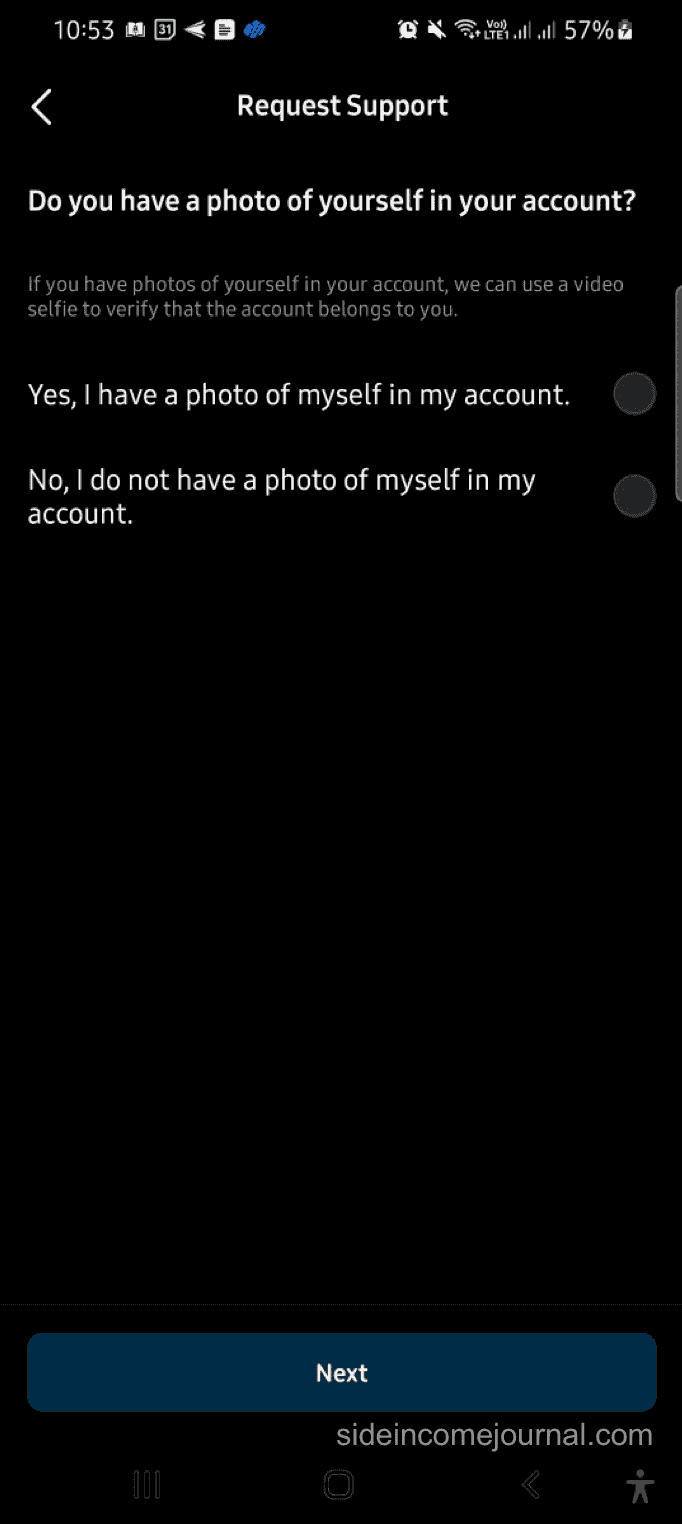Viewport: 682px width, 1524px height.
Task: Tap the Next button
Action: (342, 1372)
